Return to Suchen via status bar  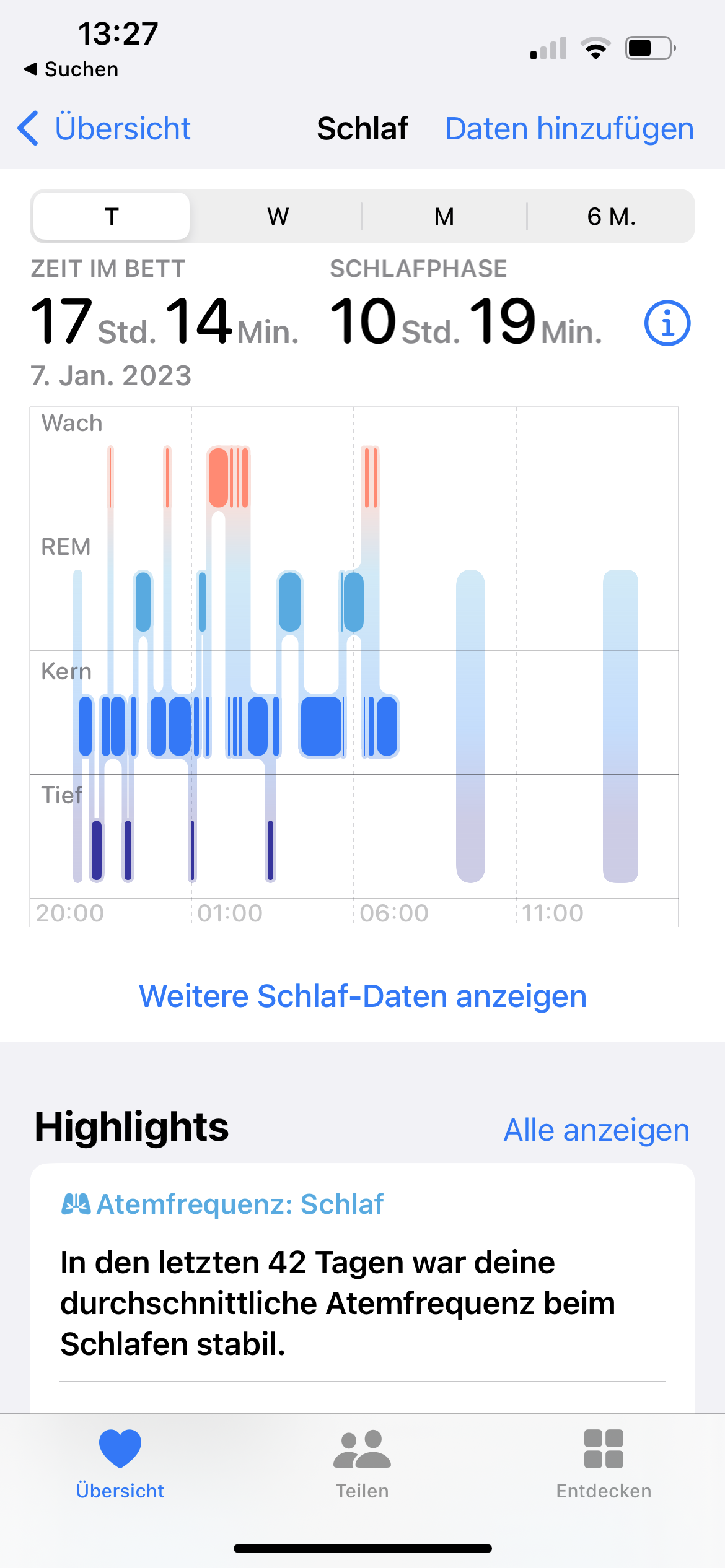71,69
